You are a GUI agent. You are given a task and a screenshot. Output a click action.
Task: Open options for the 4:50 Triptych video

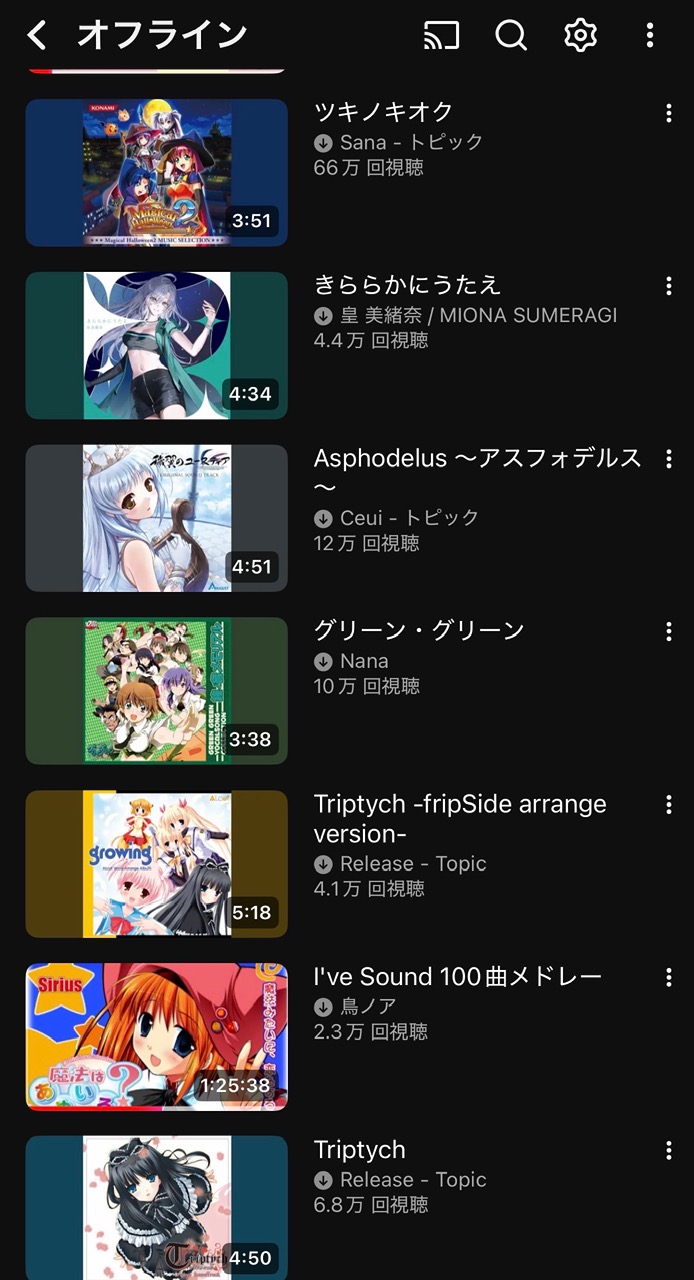pyautogui.click(x=668, y=1151)
